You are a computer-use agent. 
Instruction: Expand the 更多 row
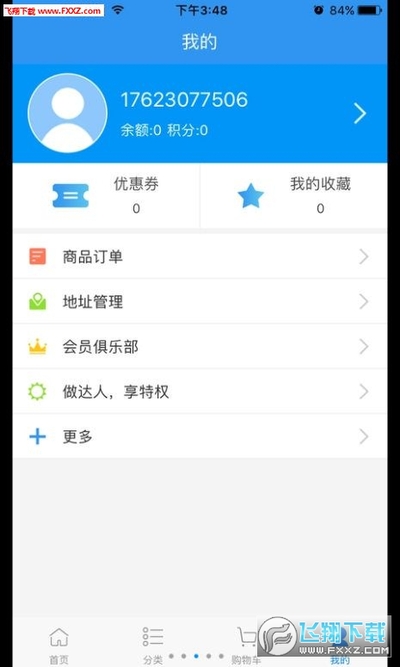(x=200, y=436)
